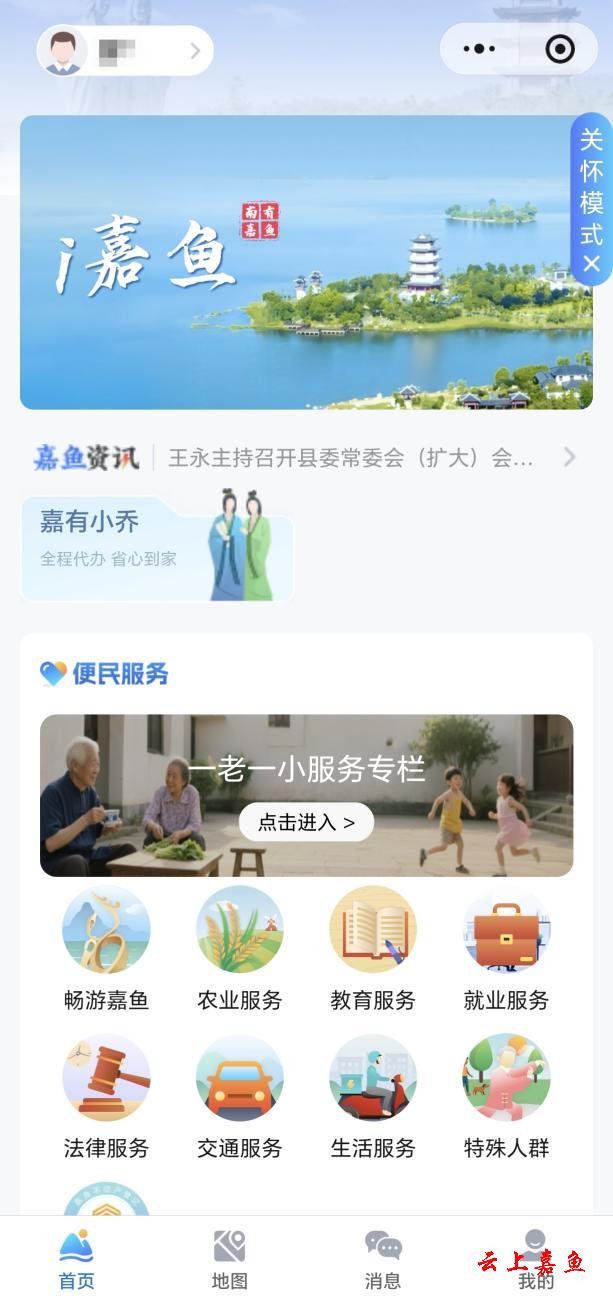Dismiss the 关怀模式 floating label
613x1303 pixels.
coord(592,264)
